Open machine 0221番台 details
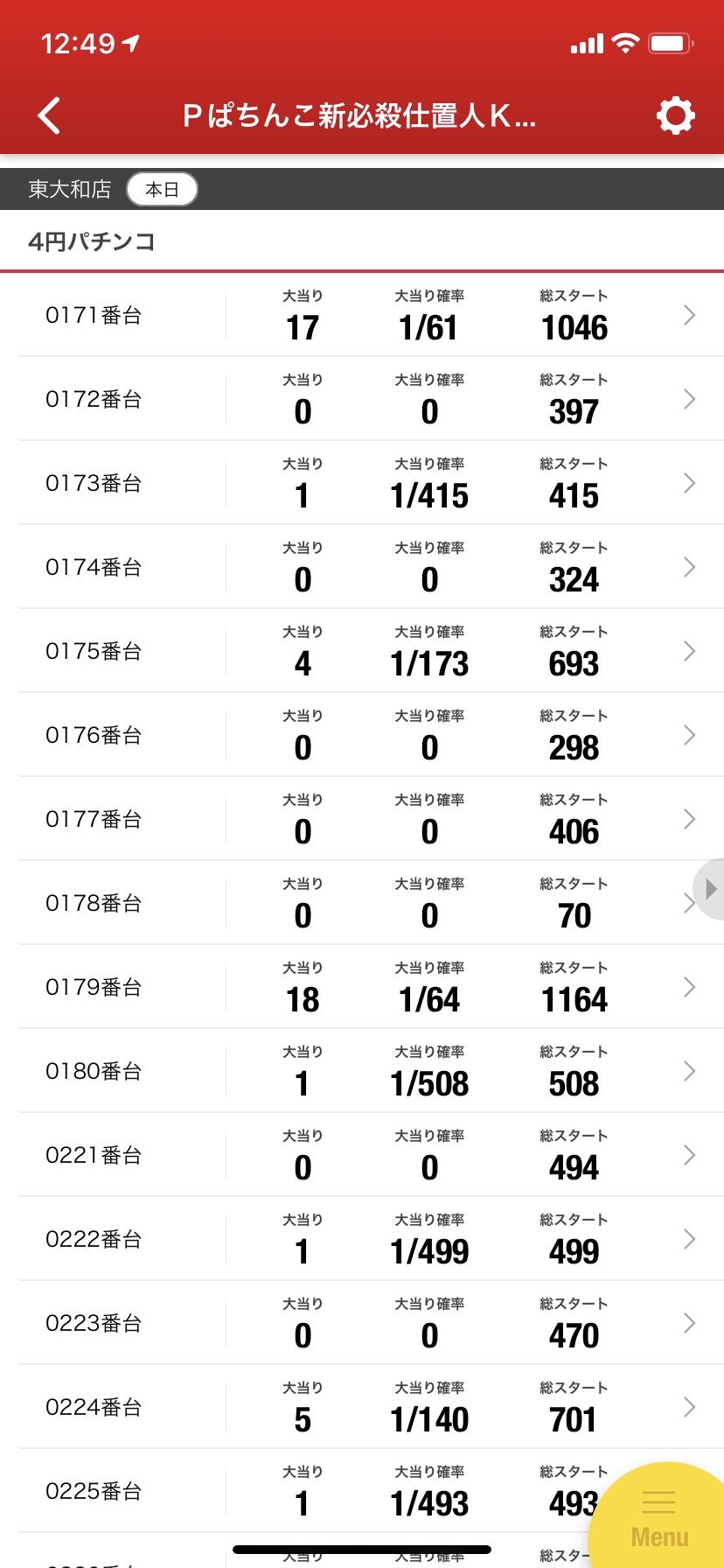 362,1155
